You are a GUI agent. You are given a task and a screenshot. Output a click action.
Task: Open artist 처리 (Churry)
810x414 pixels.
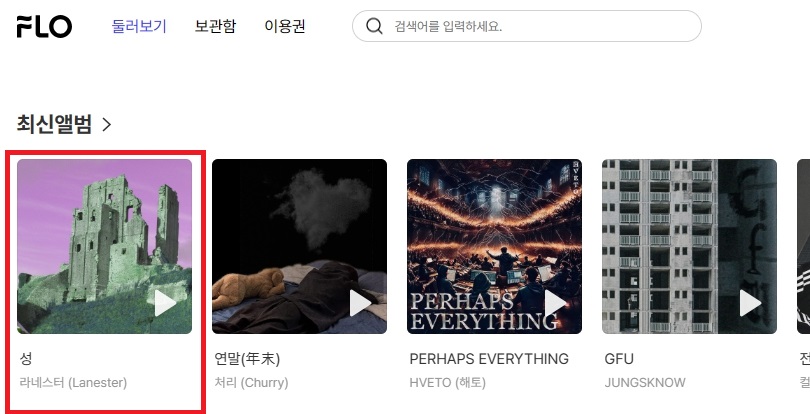coord(251,382)
